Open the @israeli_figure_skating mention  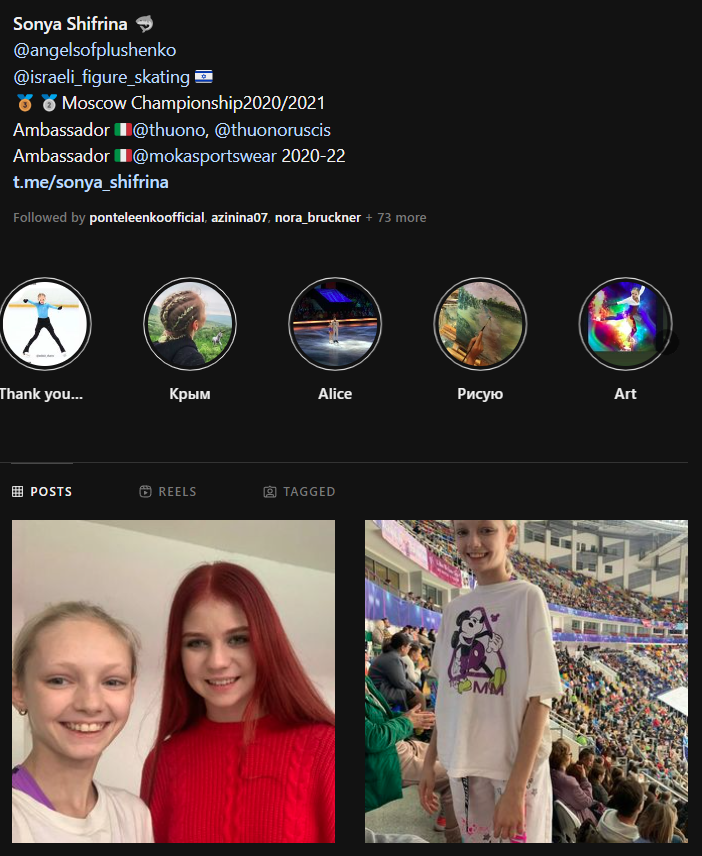(101, 77)
